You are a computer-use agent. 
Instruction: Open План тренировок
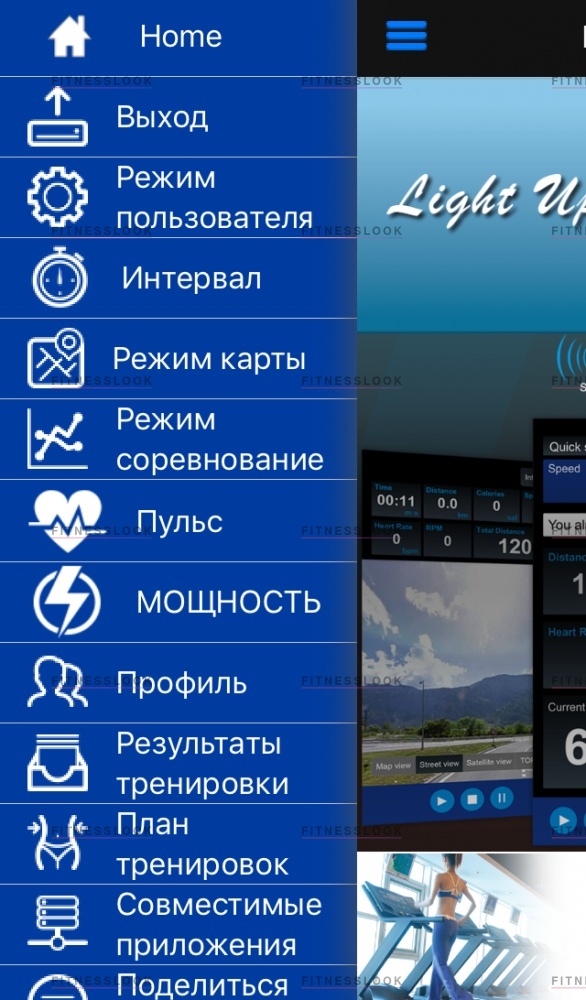(178, 844)
